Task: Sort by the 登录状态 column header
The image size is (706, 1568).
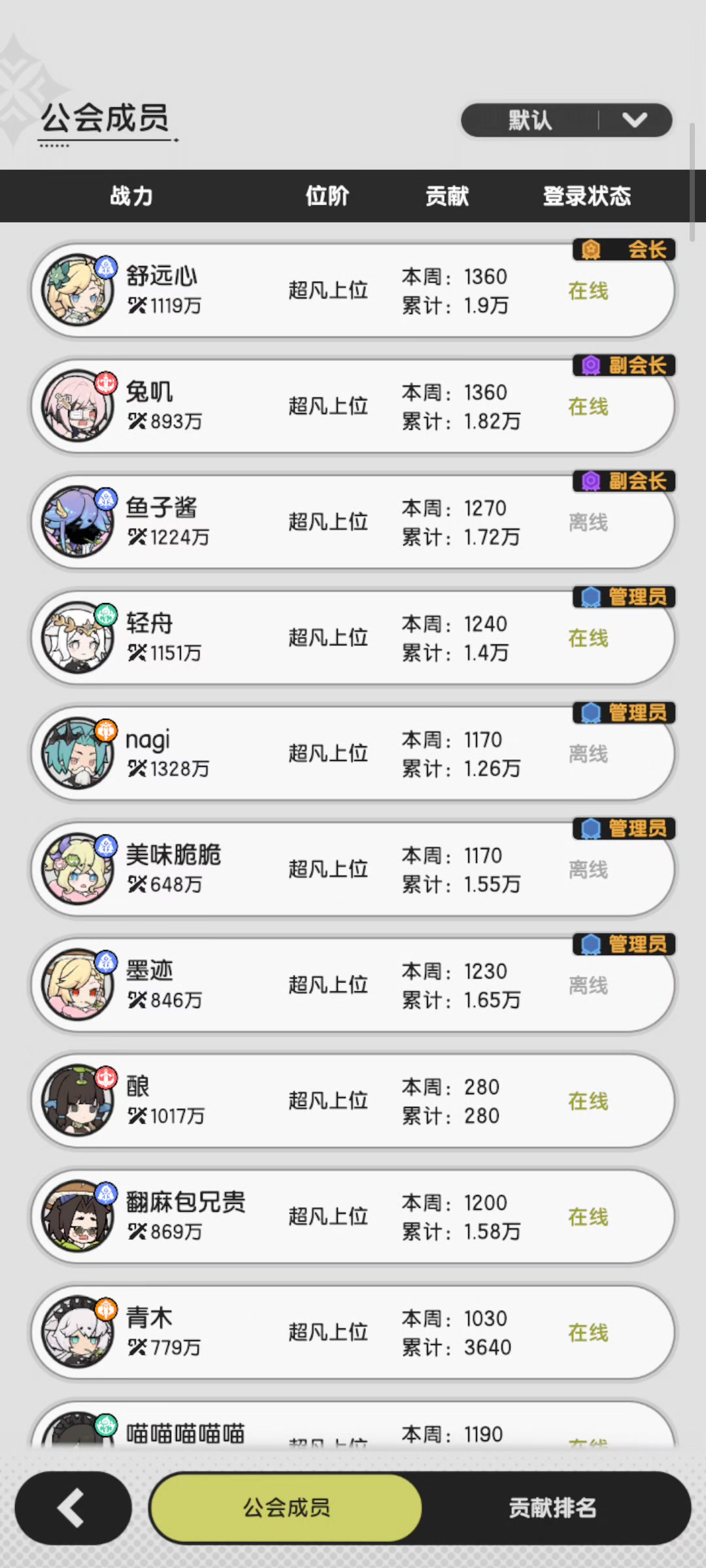Action: [x=587, y=196]
